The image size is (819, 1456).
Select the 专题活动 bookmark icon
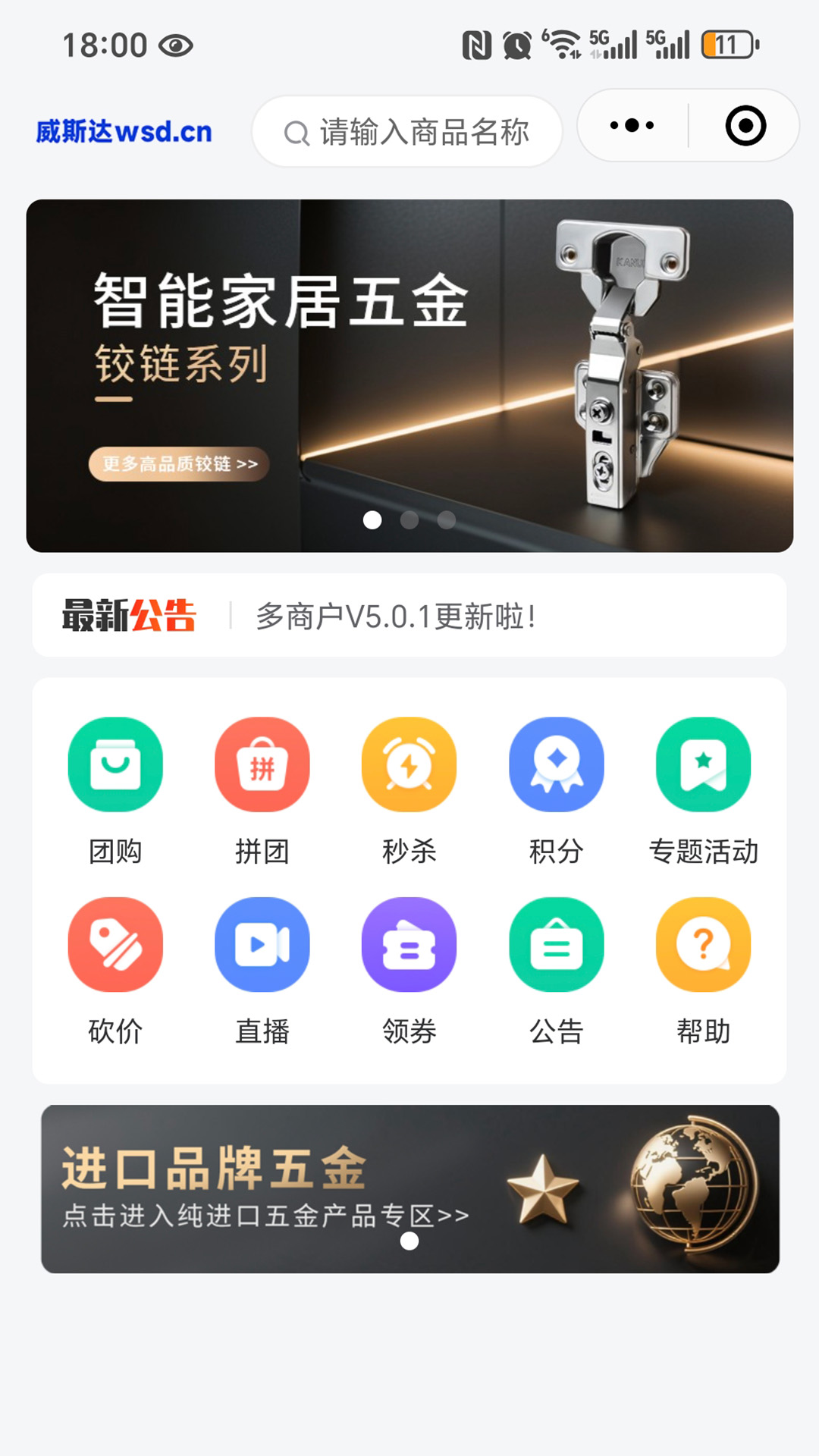click(x=703, y=764)
